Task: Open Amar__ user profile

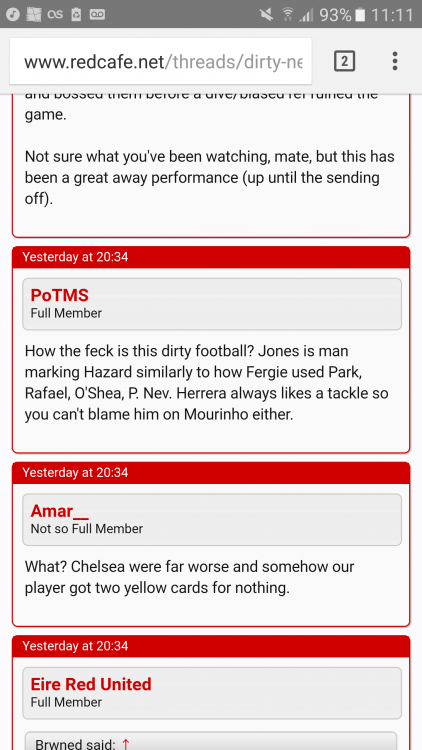Action: (x=59, y=511)
